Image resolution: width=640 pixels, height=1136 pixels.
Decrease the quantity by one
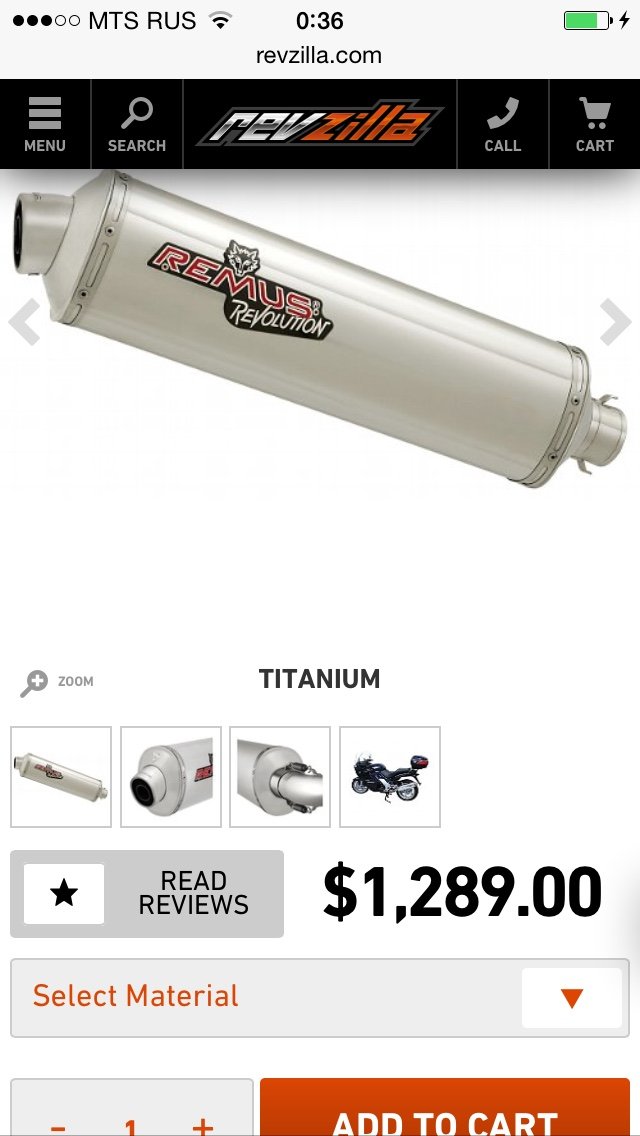click(x=58, y=1124)
